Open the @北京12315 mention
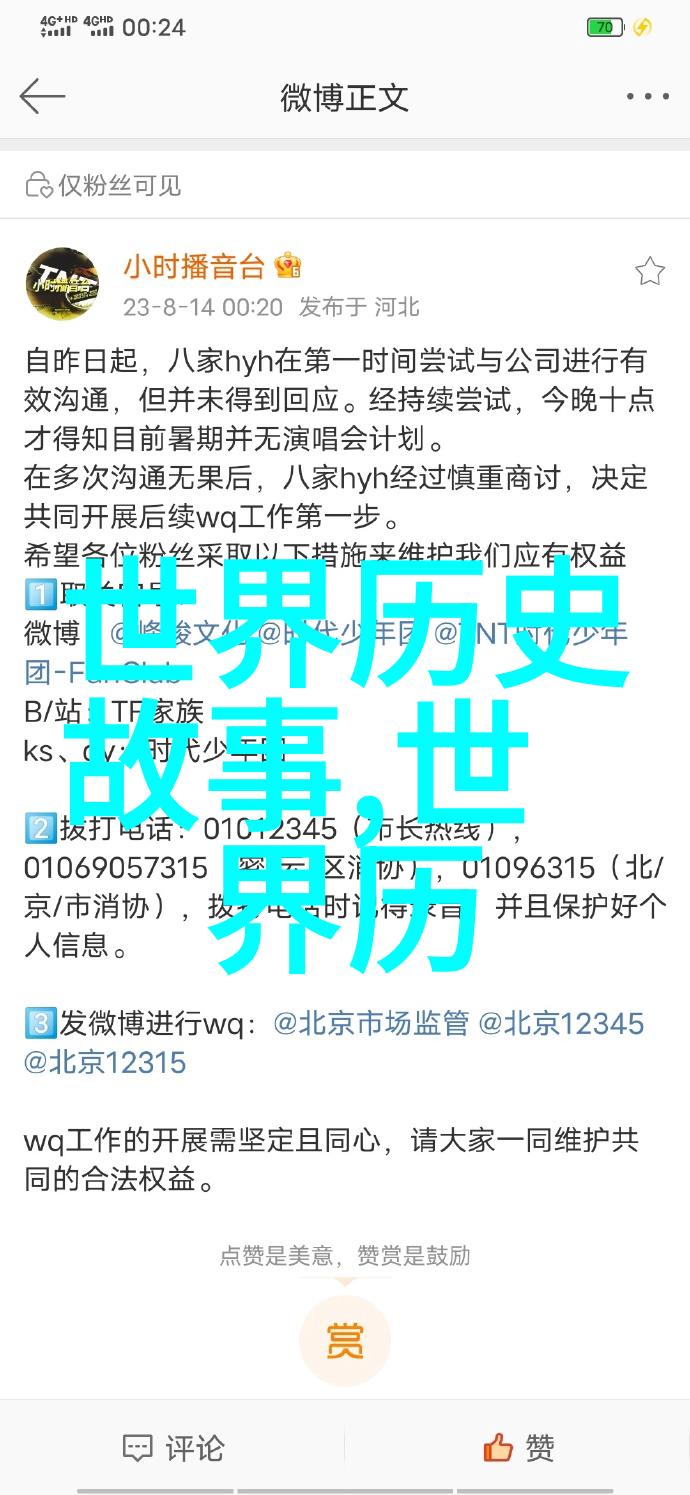The image size is (690, 1495). 105,1062
